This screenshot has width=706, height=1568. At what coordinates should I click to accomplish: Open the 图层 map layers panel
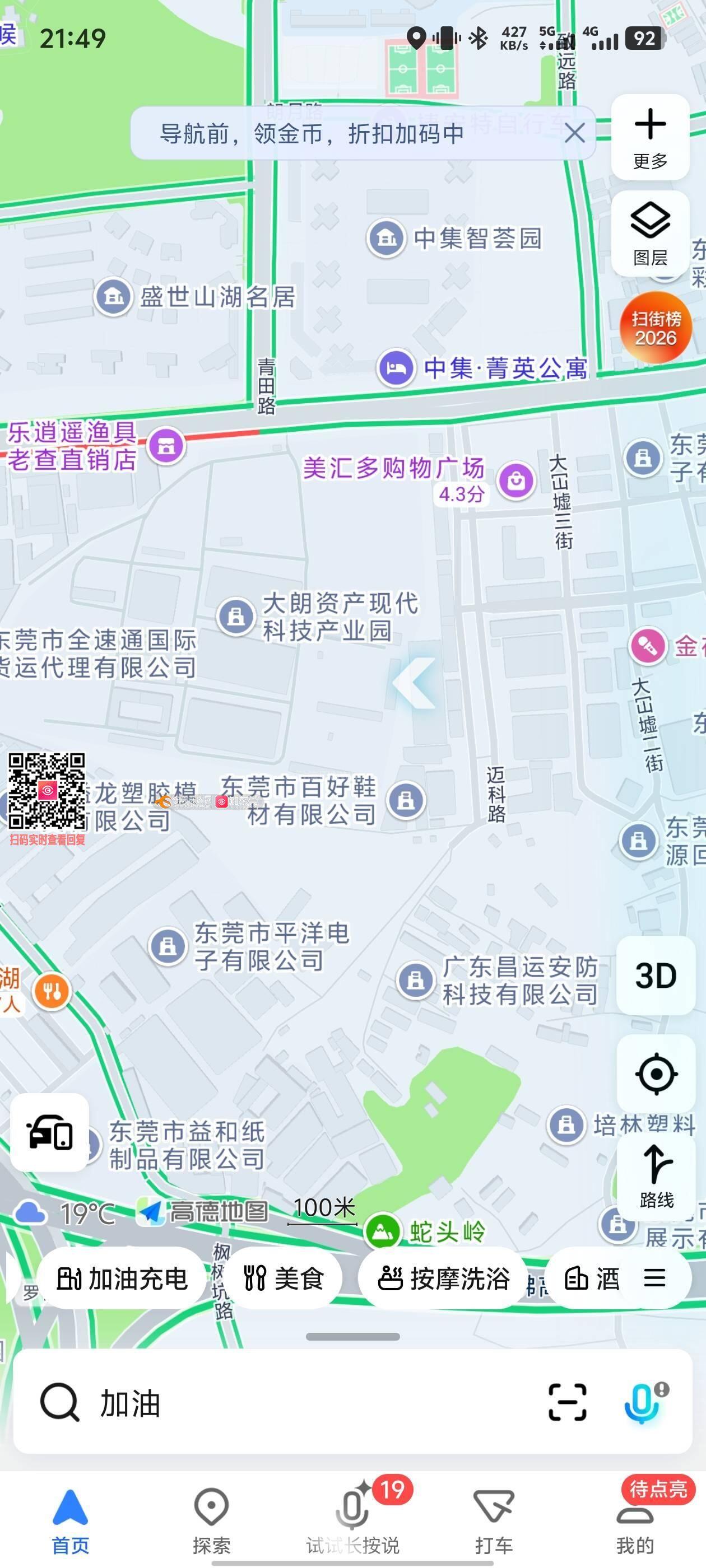(x=650, y=234)
